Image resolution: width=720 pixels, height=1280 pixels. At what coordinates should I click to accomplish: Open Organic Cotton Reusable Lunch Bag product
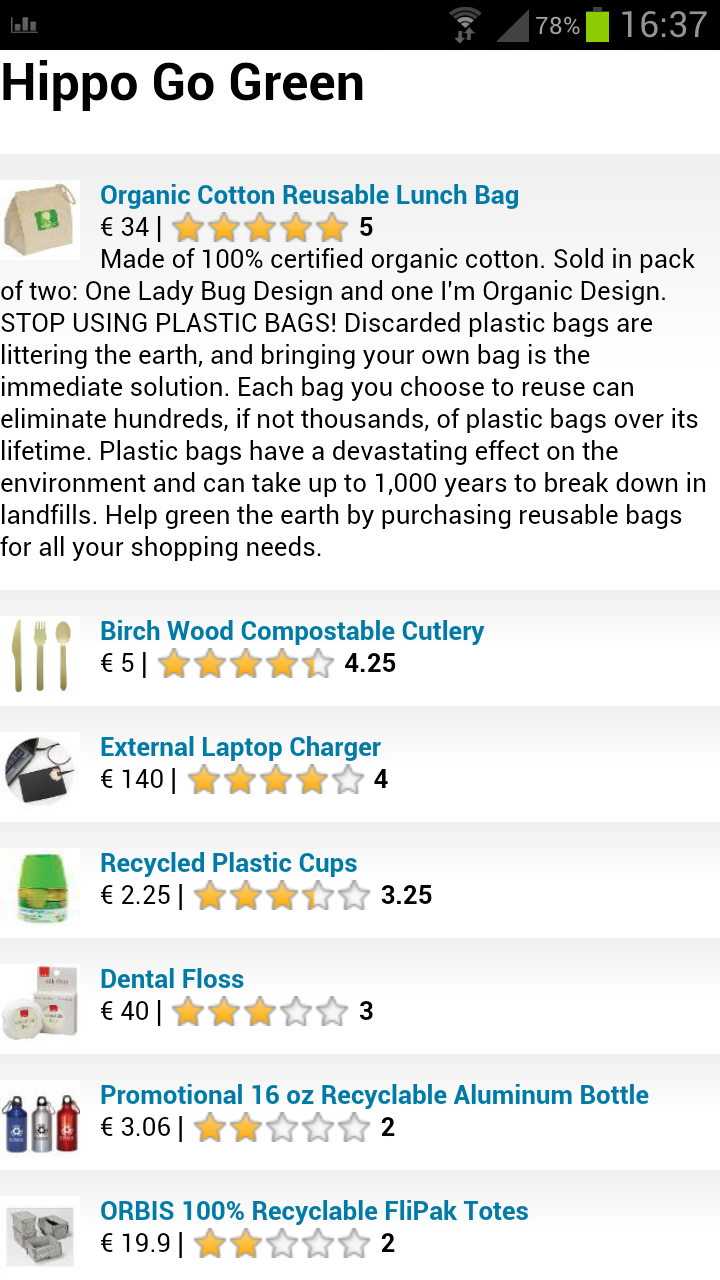point(309,195)
